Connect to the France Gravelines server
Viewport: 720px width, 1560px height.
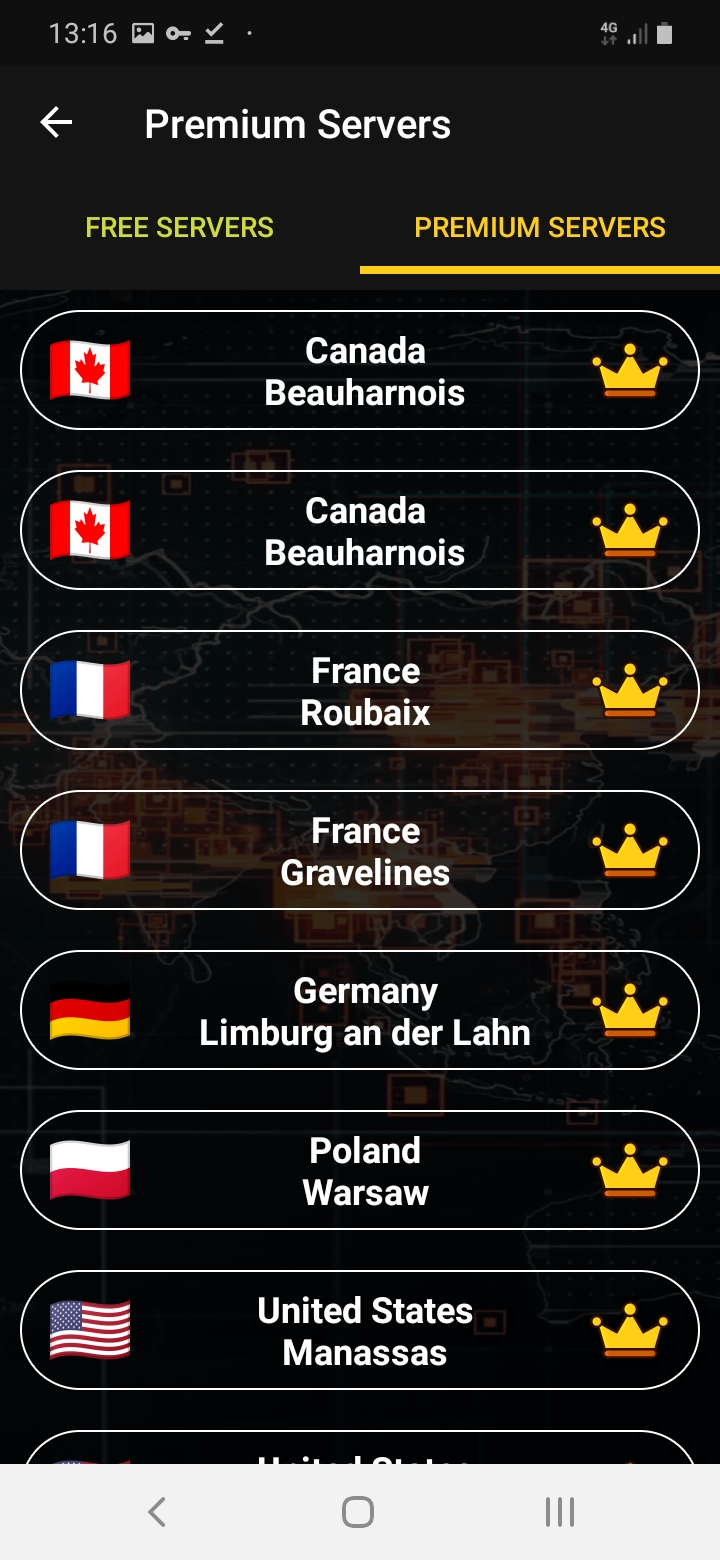click(360, 850)
